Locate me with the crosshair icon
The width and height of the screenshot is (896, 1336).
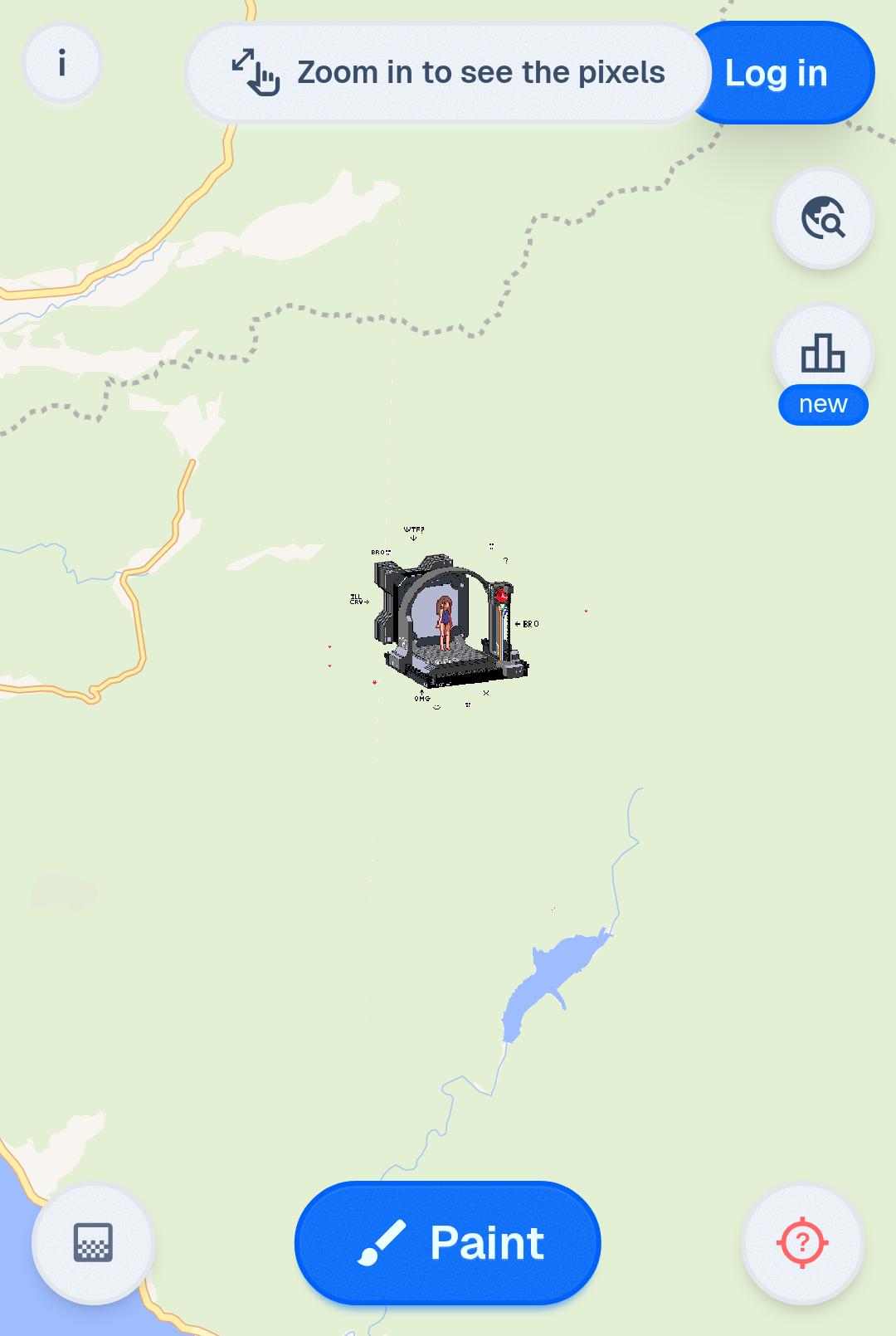click(x=802, y=1242)
